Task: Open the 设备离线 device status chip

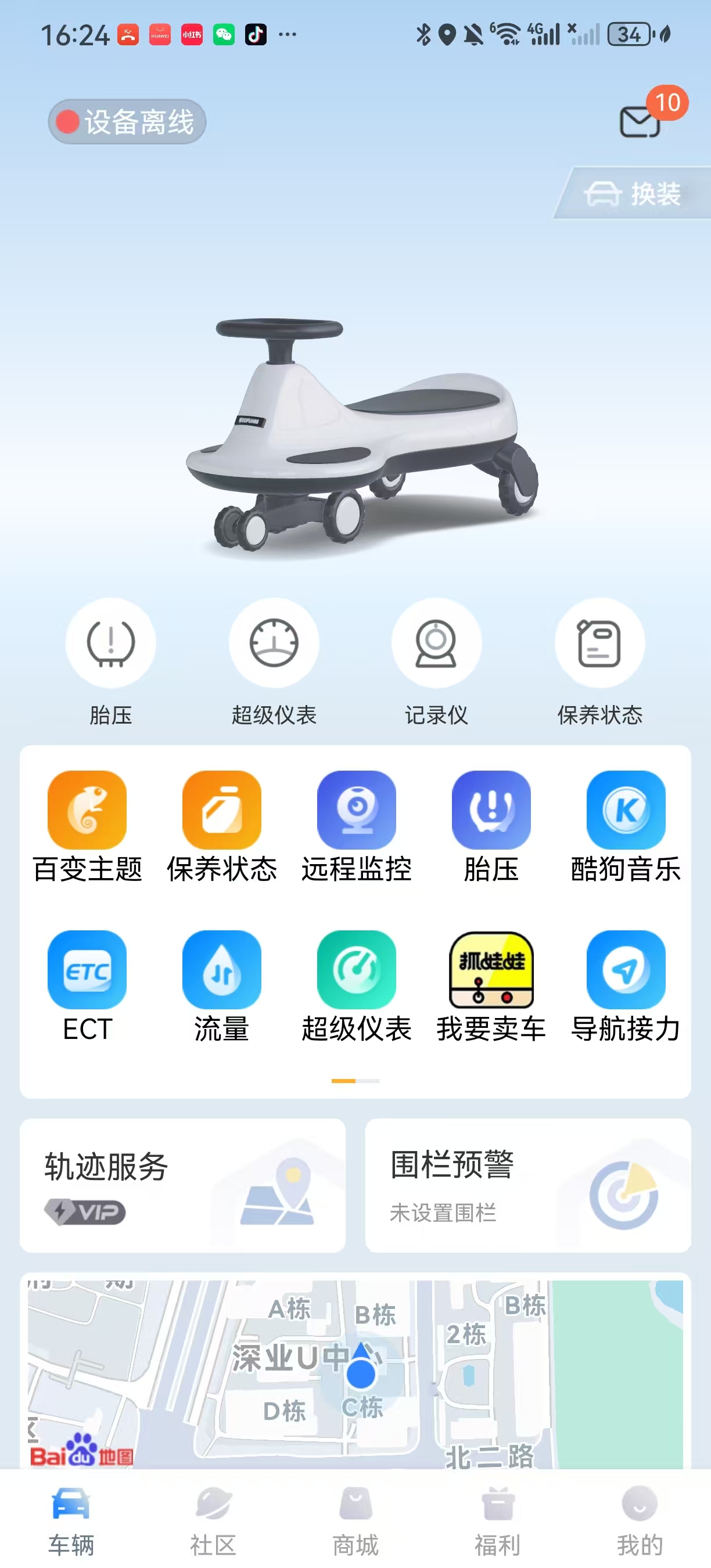Action: (127, 122)
